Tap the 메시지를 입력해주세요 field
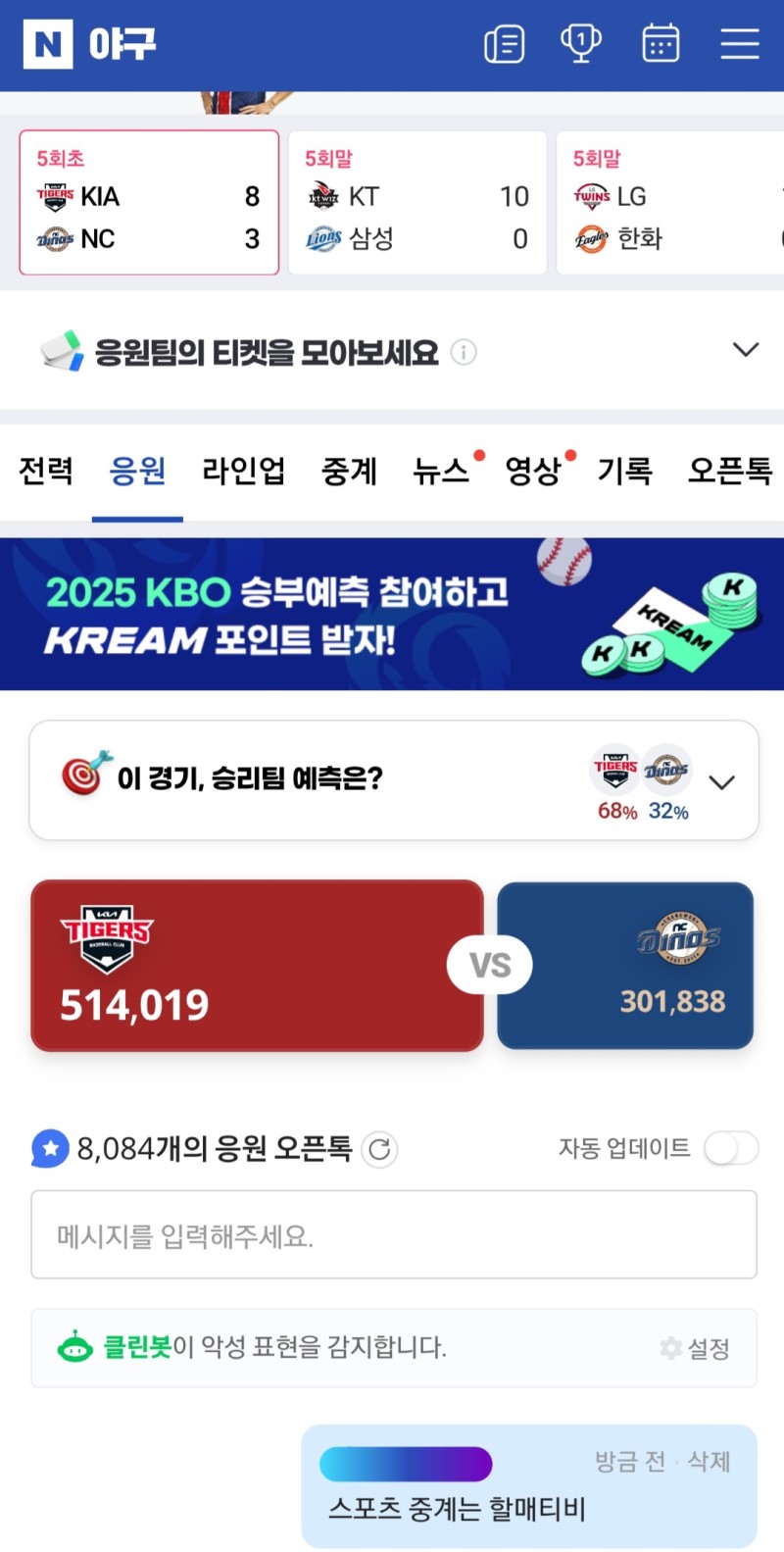The image size is (784, 1552). point(394,1235)
